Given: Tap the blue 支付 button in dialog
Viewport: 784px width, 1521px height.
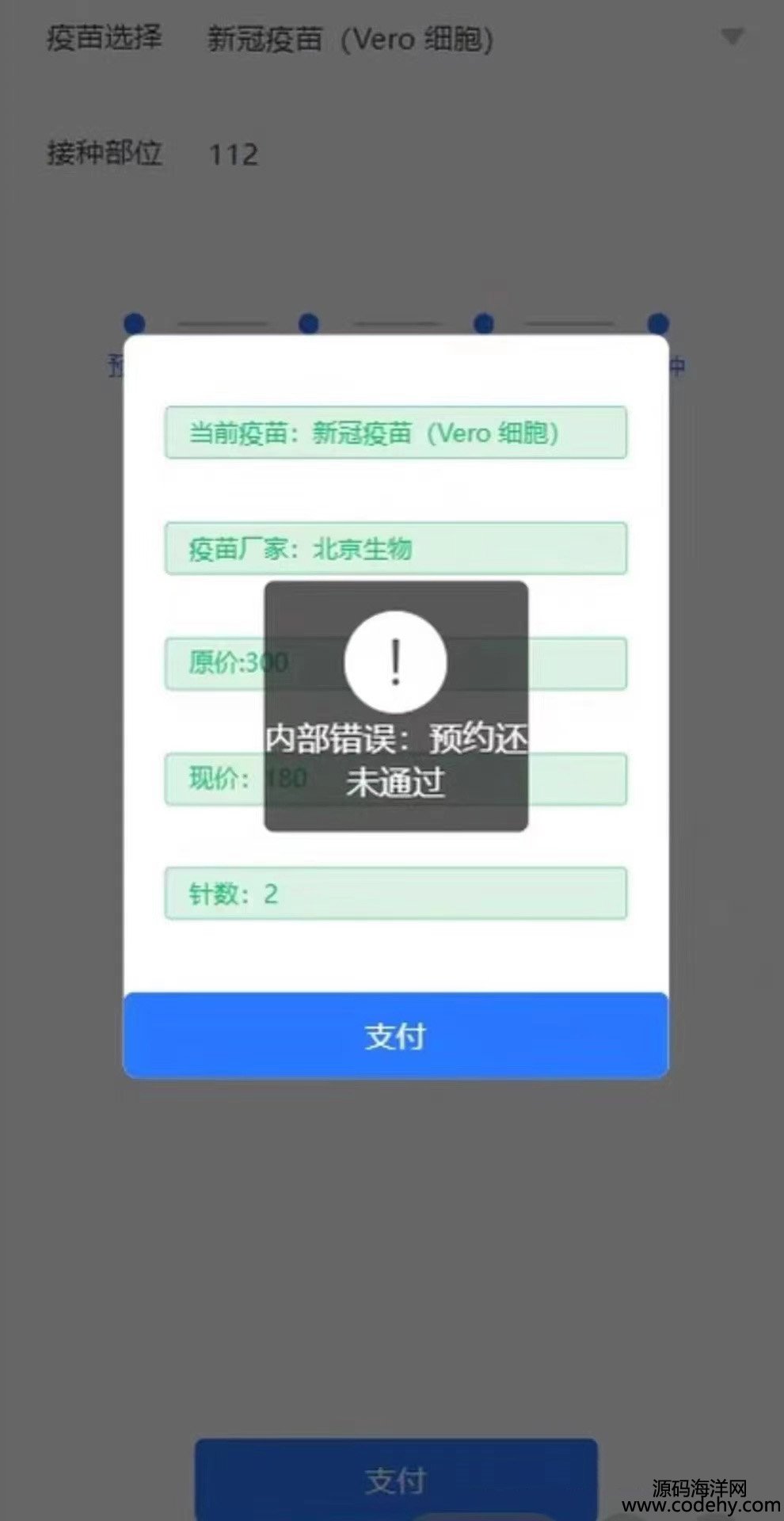Looking at the screenshot, I should [395, 1035].
